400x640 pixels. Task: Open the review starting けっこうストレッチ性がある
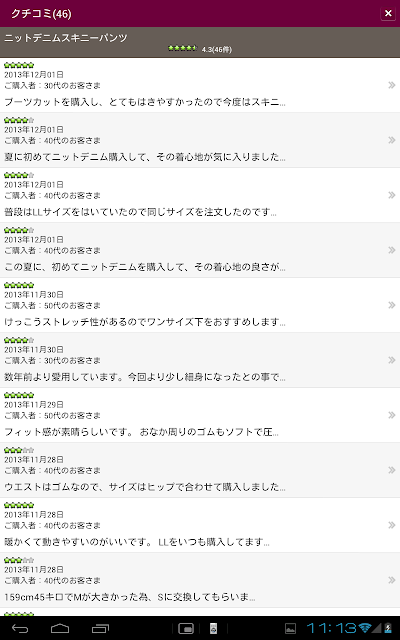point(200,305)
